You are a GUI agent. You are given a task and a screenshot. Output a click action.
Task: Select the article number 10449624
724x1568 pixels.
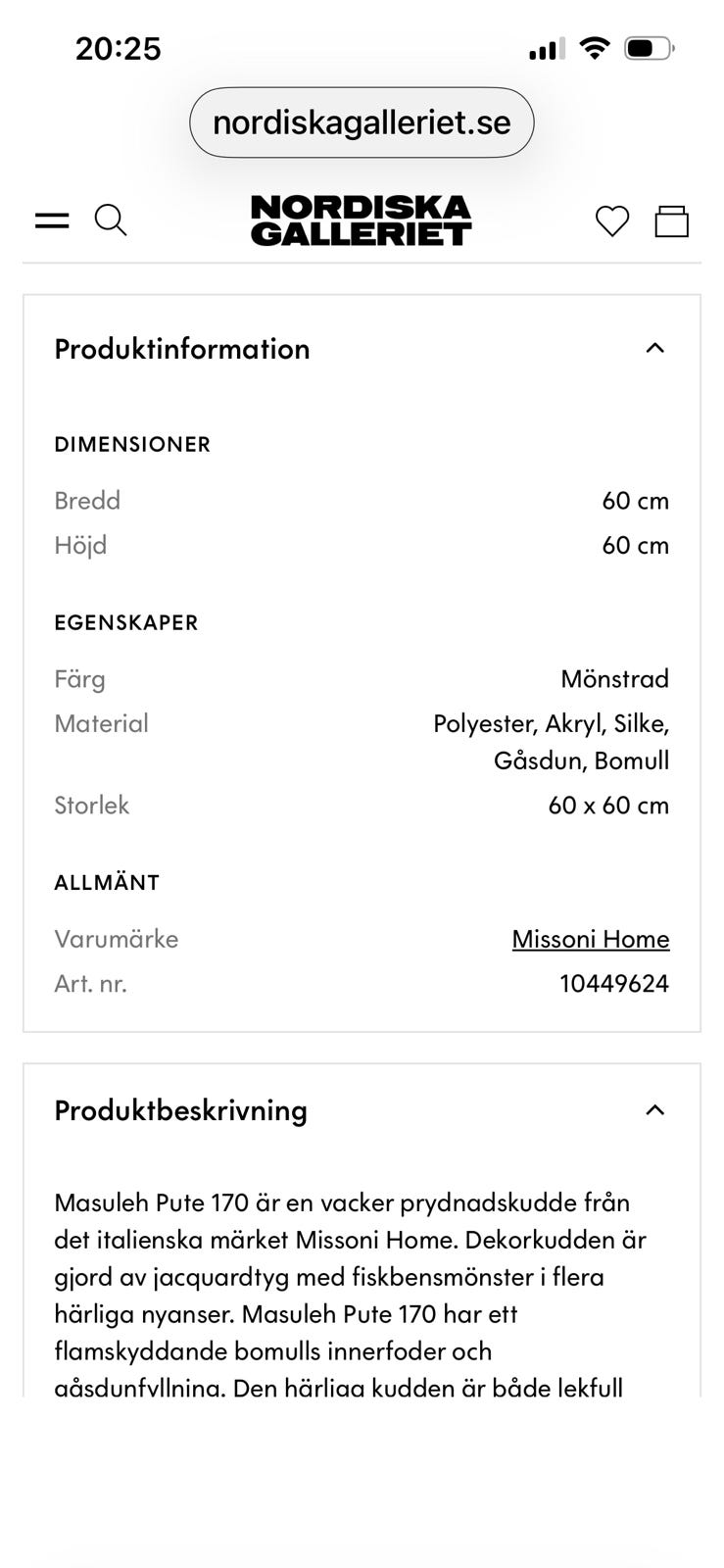point(613,982)
